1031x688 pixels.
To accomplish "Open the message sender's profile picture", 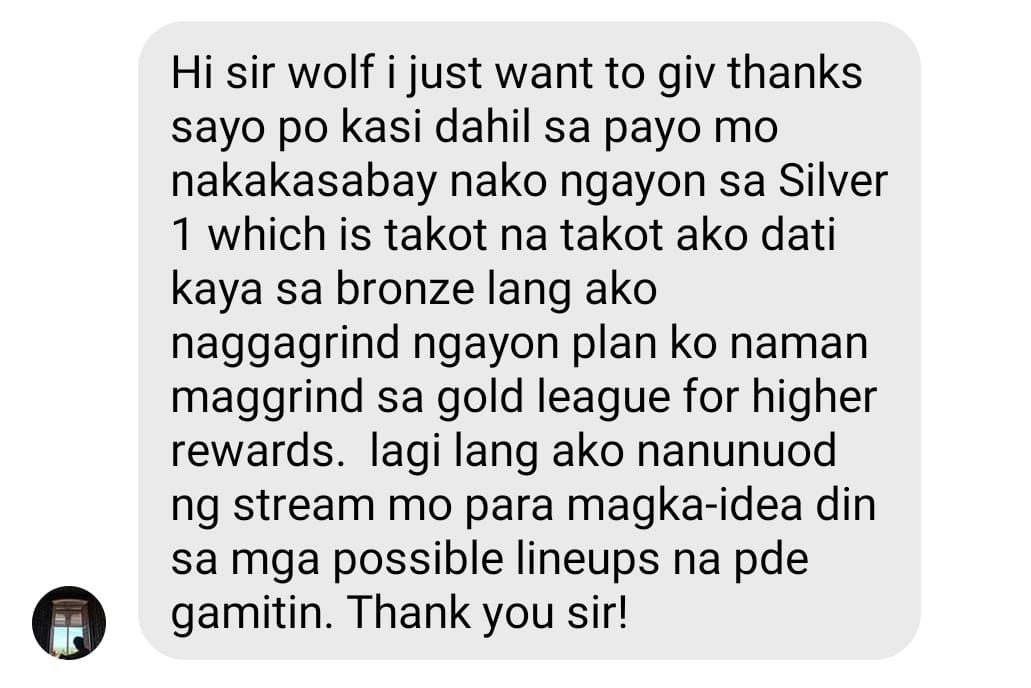I will (x=69, y=622).
